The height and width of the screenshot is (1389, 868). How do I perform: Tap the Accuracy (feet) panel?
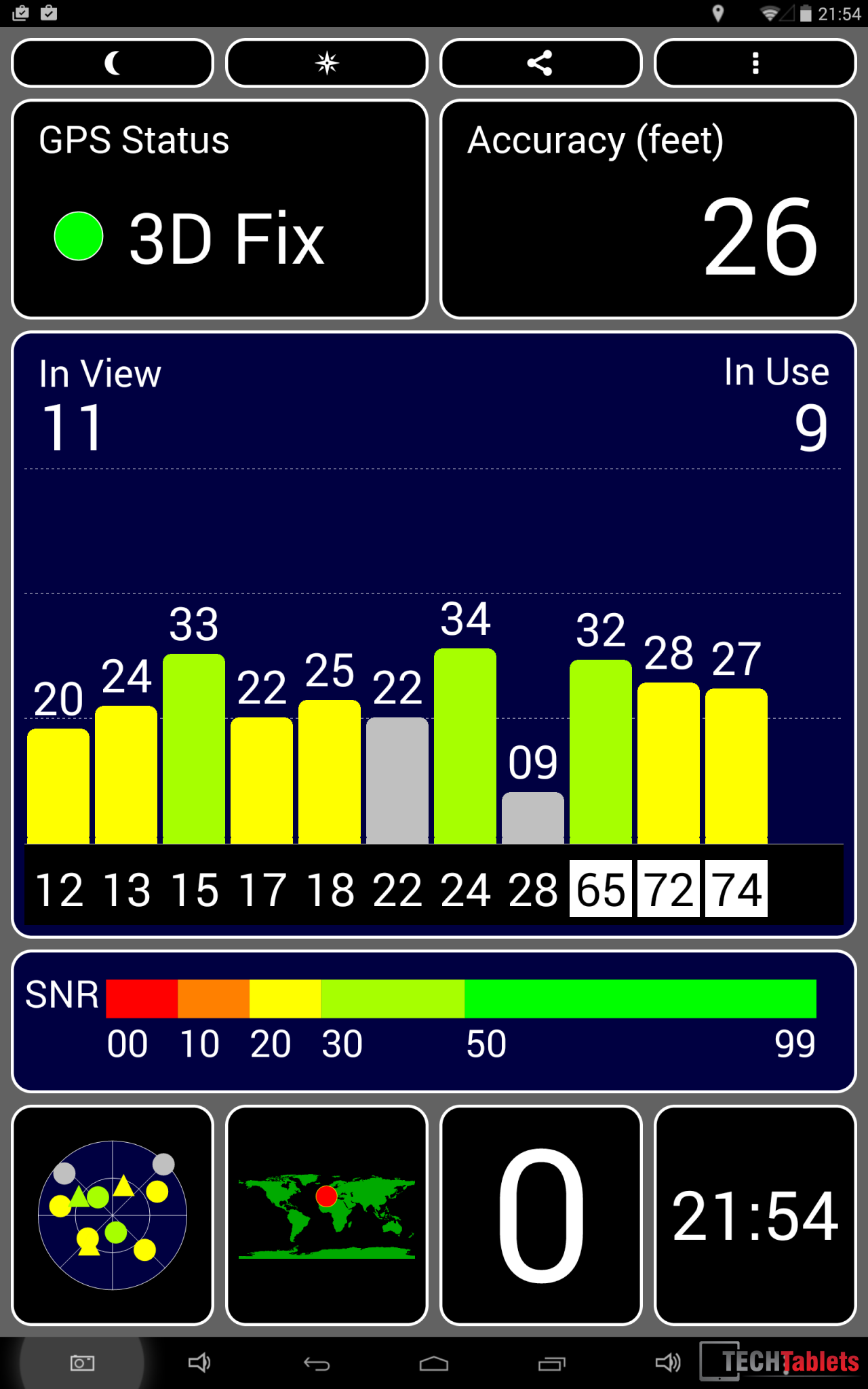[648, 209]
